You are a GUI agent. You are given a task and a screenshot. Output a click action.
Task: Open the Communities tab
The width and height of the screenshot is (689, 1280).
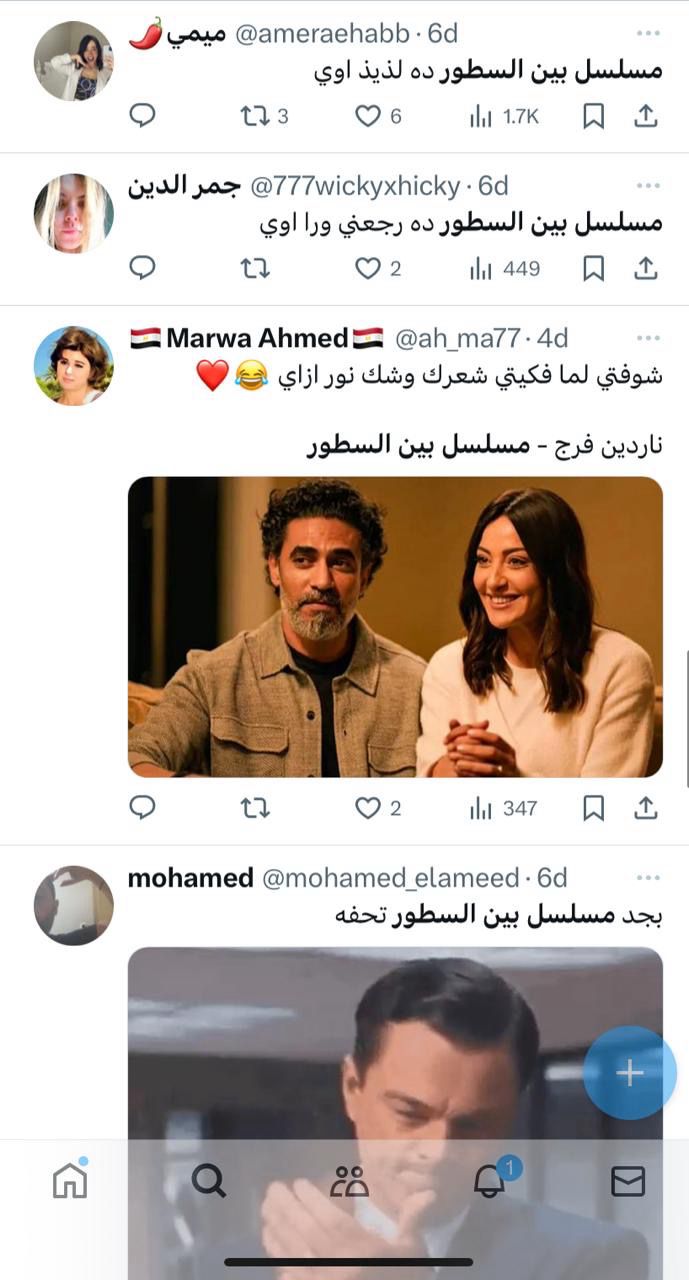(x=349, y=1181)
